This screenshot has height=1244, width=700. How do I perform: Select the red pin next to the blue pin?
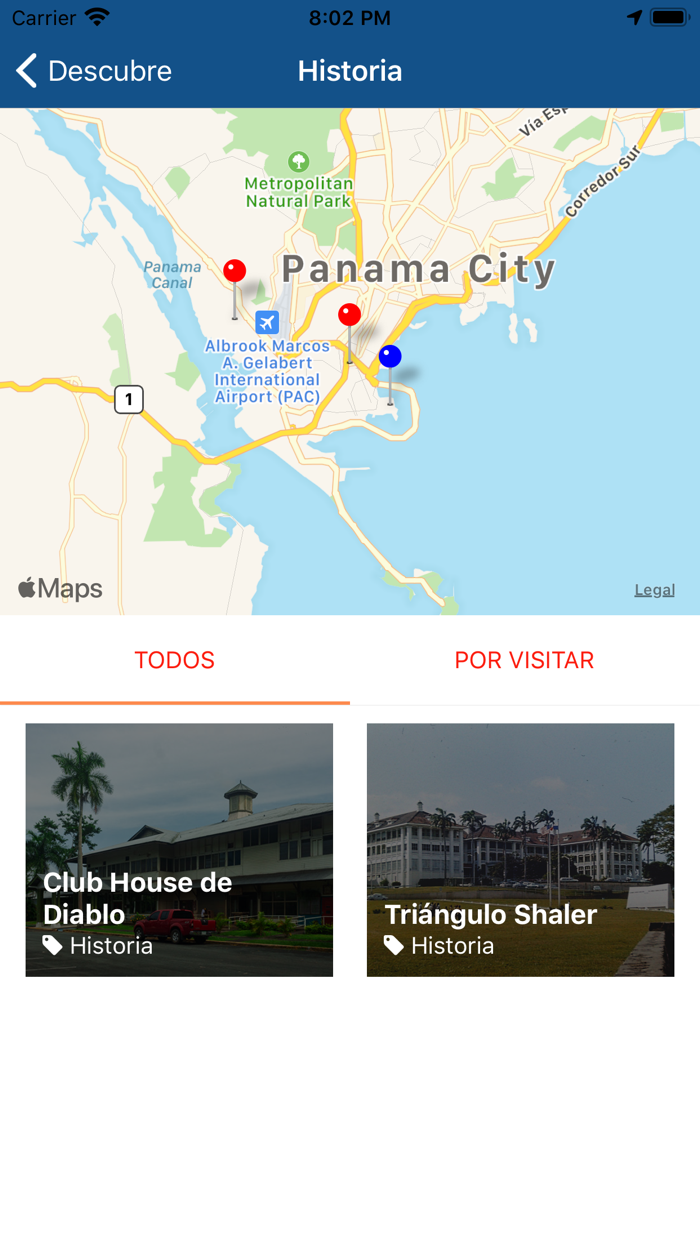[x=349, y=316]
